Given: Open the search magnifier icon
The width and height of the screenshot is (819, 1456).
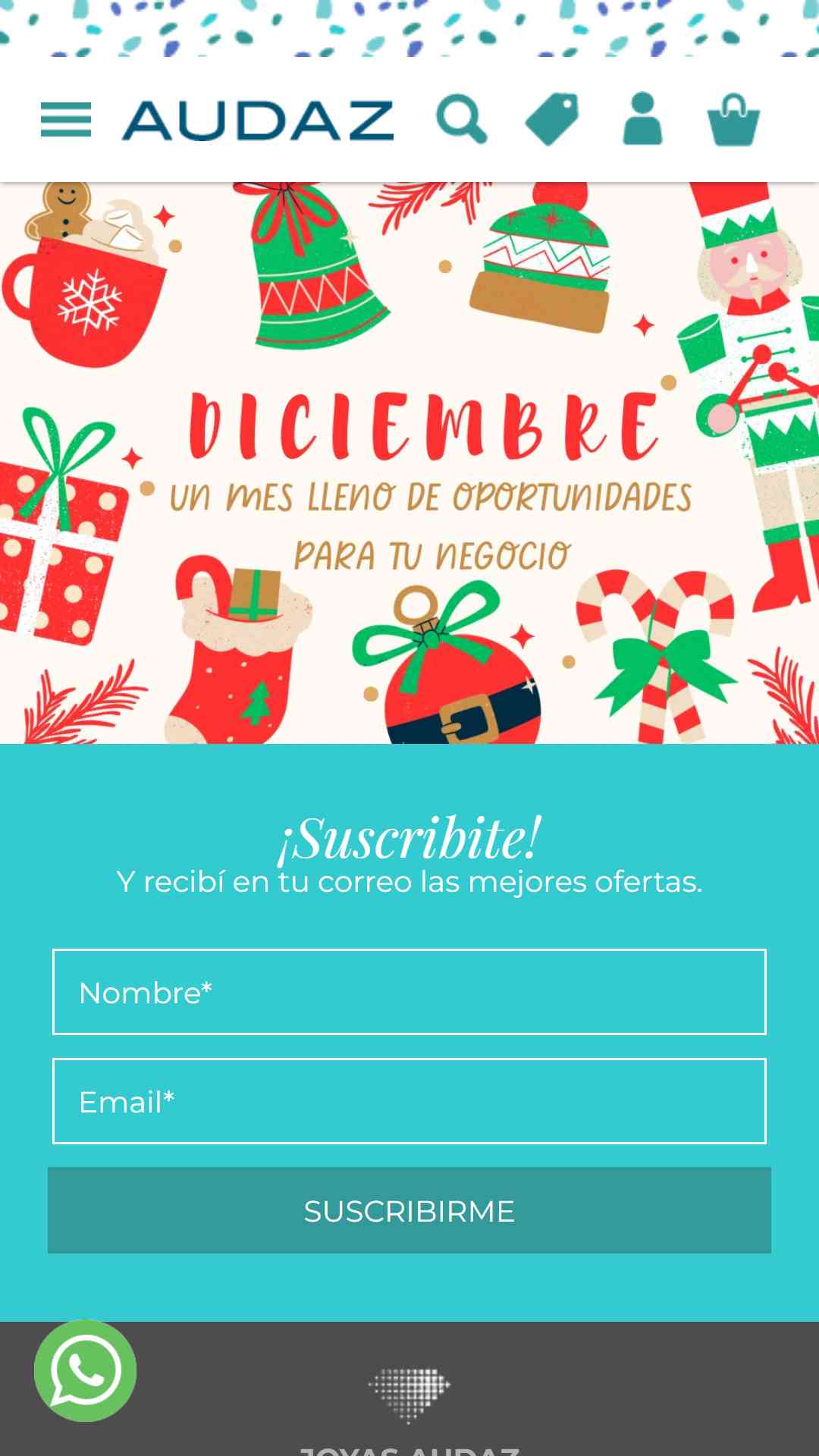Looking at the screenshot, I should pyautogui.click(x=461, y=119).
